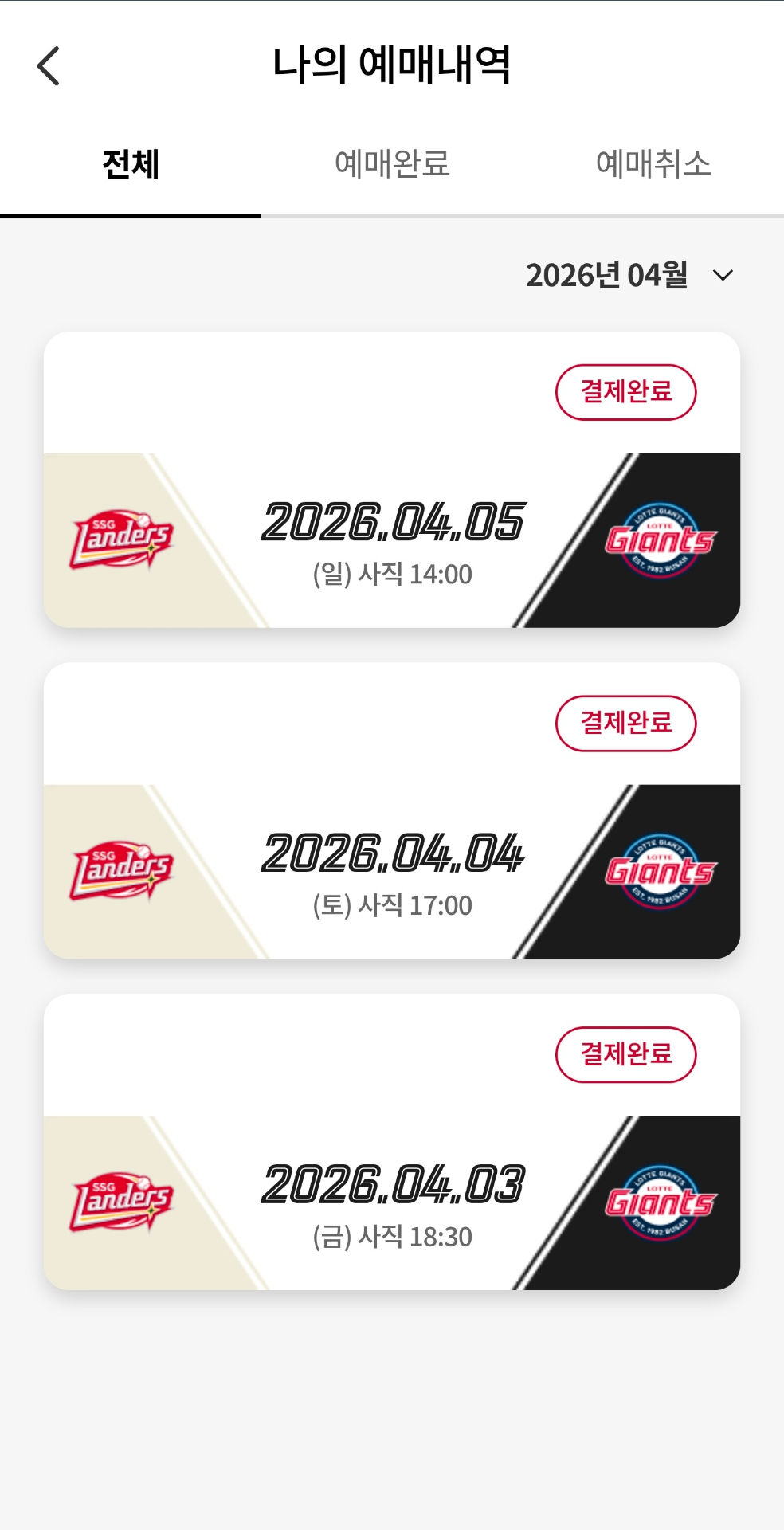Viewport: 784px width, 1530px height.
Task: Switch to the 예매취소 tab
Action: [653, 165]
